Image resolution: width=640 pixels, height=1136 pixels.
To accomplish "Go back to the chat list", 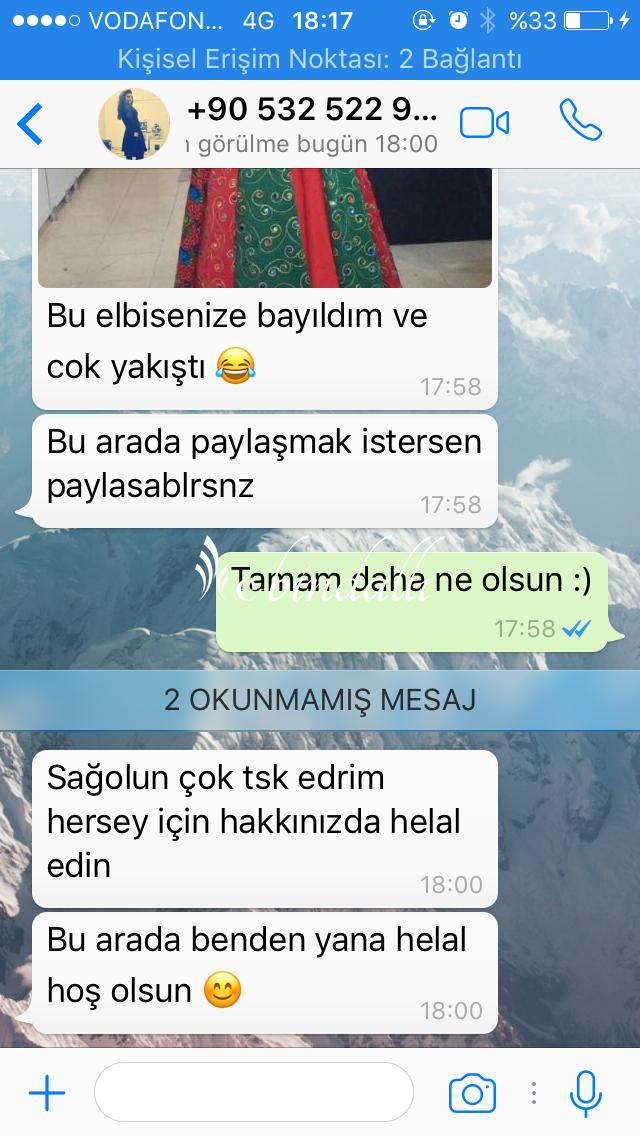I will click(30, 124).
